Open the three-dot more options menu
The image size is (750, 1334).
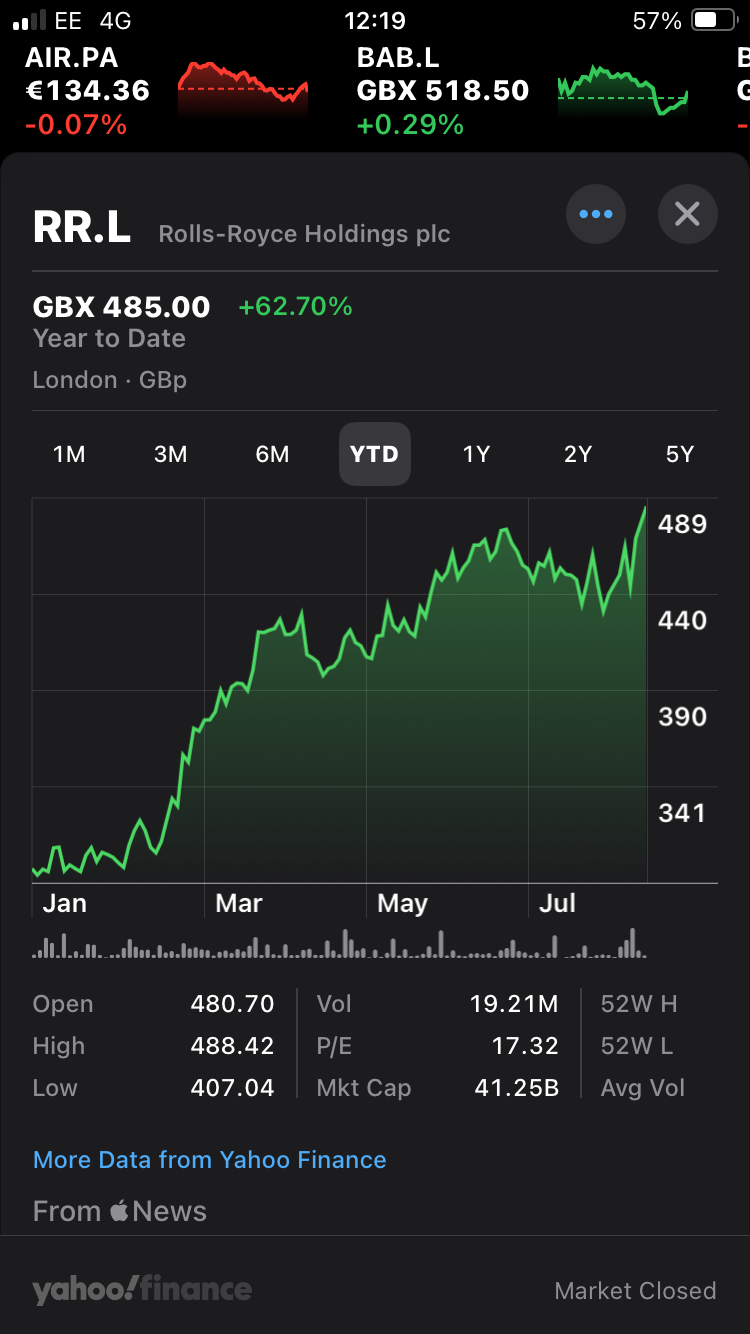[x=596, y=214]
